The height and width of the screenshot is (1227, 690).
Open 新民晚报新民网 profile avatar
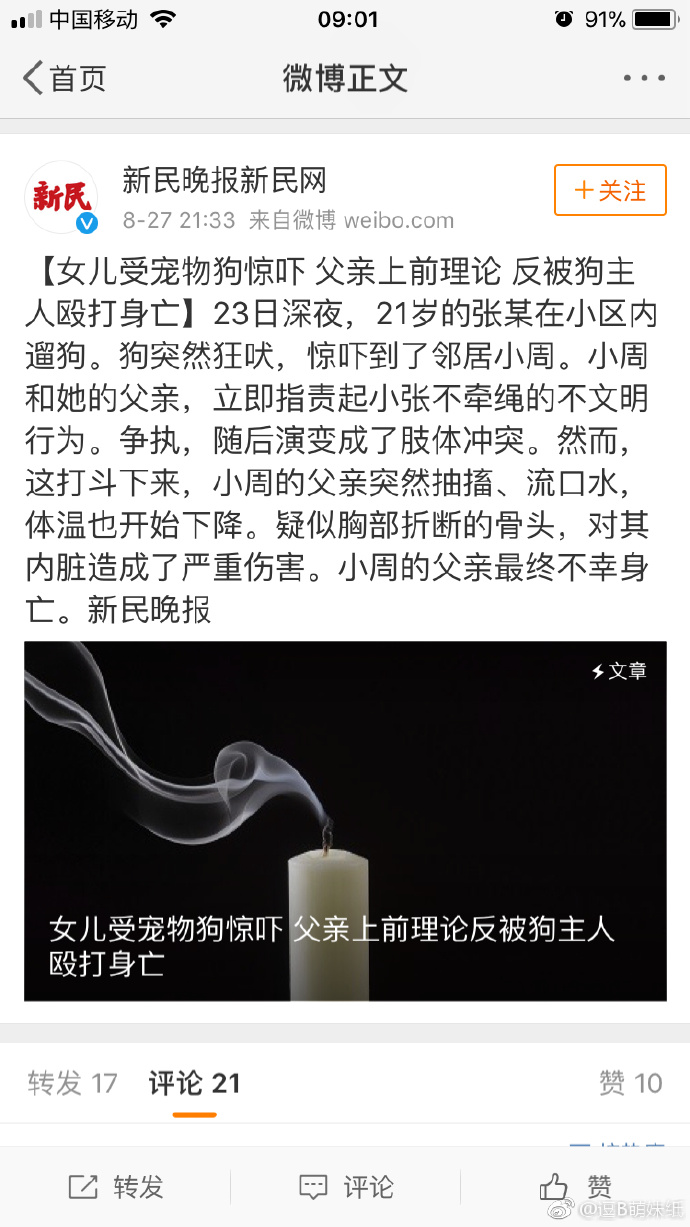pyautogui.click(x=63, y=196)
